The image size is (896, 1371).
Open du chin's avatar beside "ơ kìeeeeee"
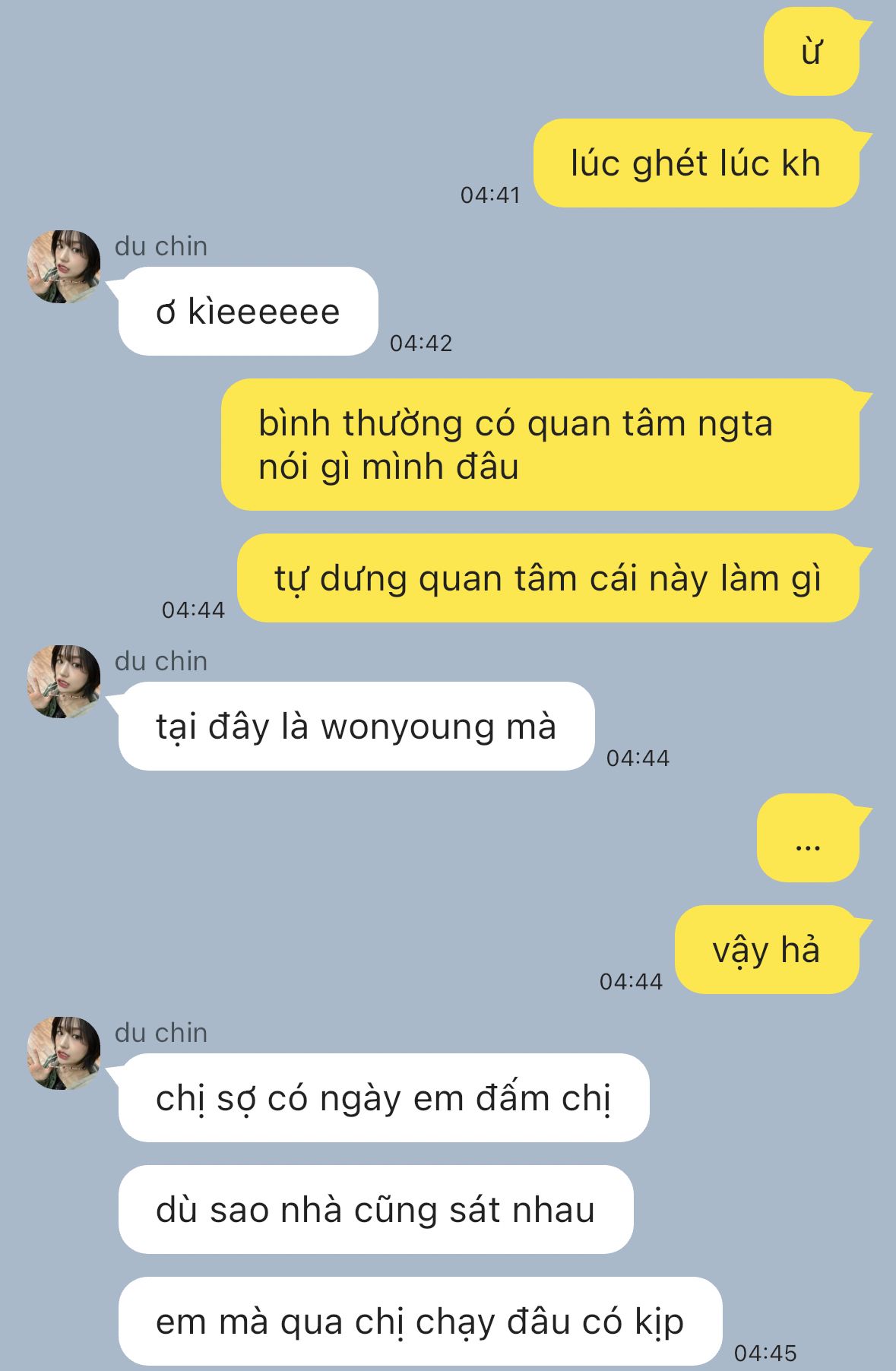(x=64, y=267)
